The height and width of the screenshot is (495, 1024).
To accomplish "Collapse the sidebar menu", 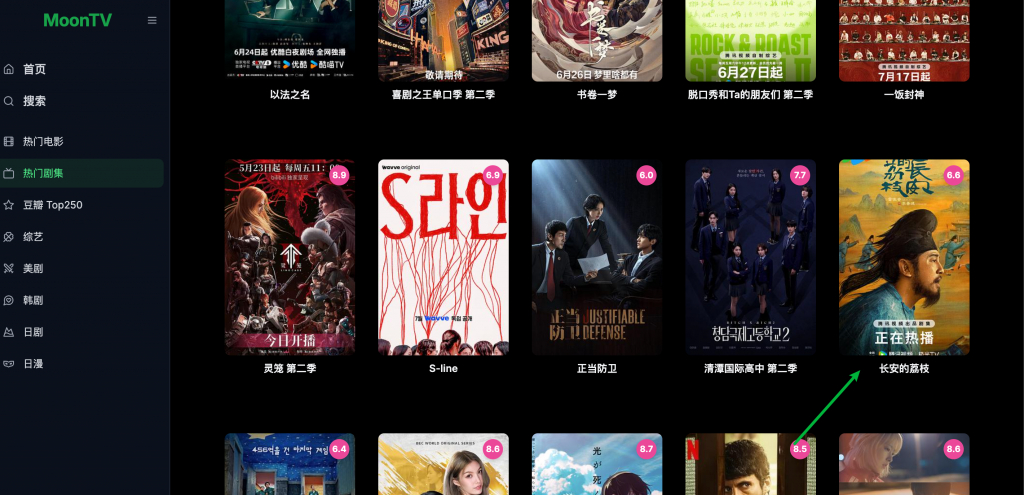I will click(152, 20).
